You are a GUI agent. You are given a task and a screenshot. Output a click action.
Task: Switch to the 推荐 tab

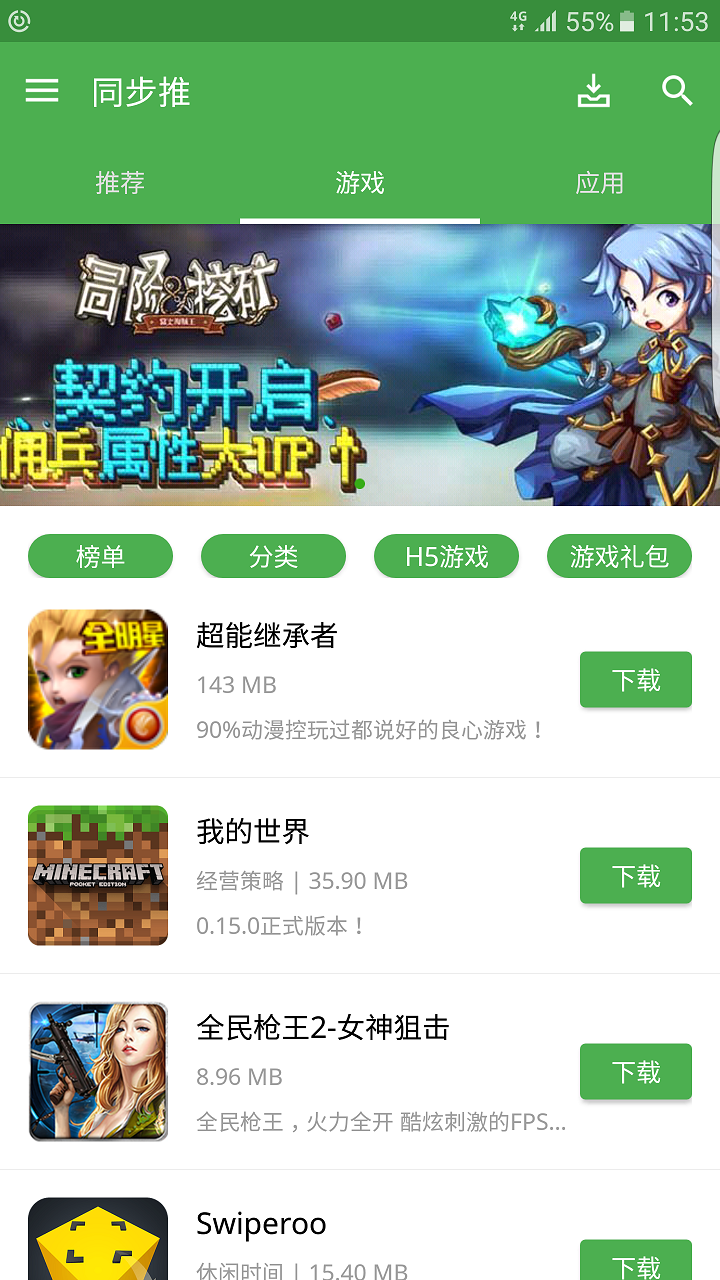(x=120, y=183)
